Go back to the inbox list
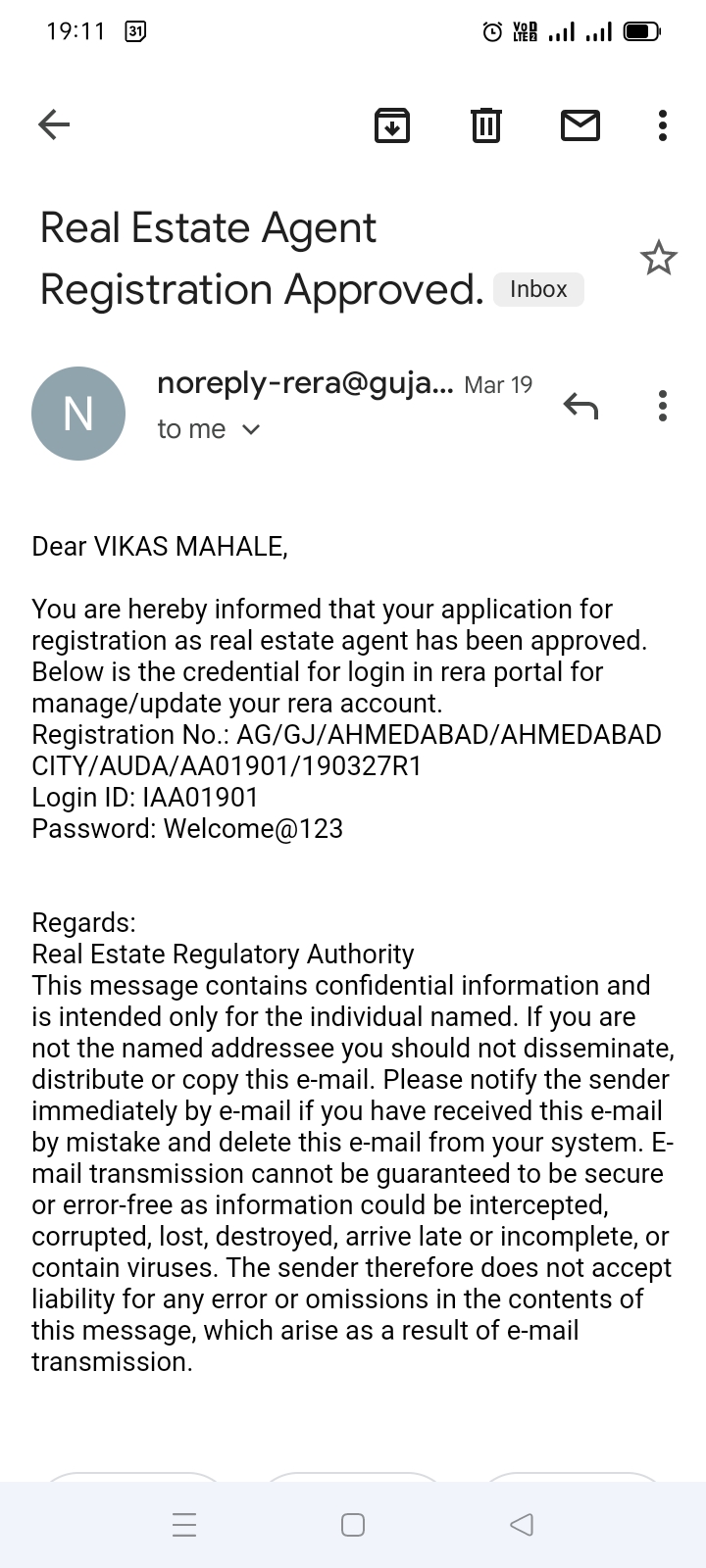706x1568 pixels. (x=54, y=124)
